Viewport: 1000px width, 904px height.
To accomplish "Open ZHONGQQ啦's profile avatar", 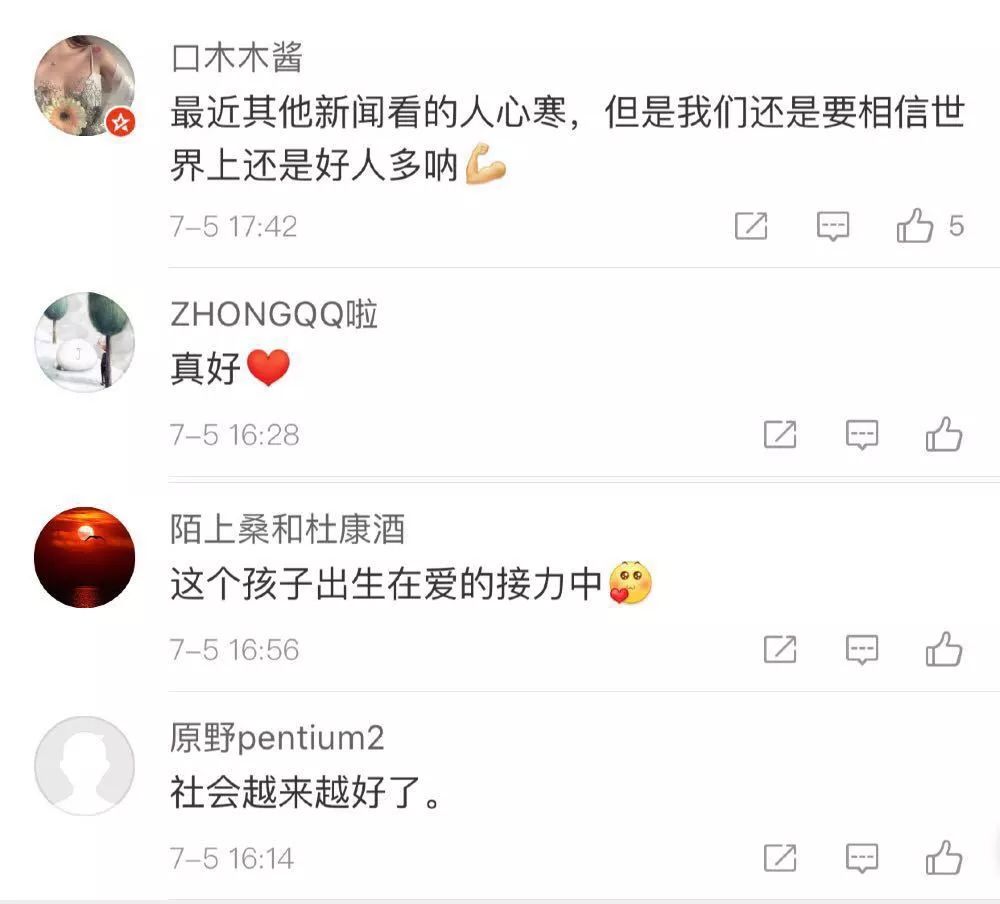I will (84, 342).
